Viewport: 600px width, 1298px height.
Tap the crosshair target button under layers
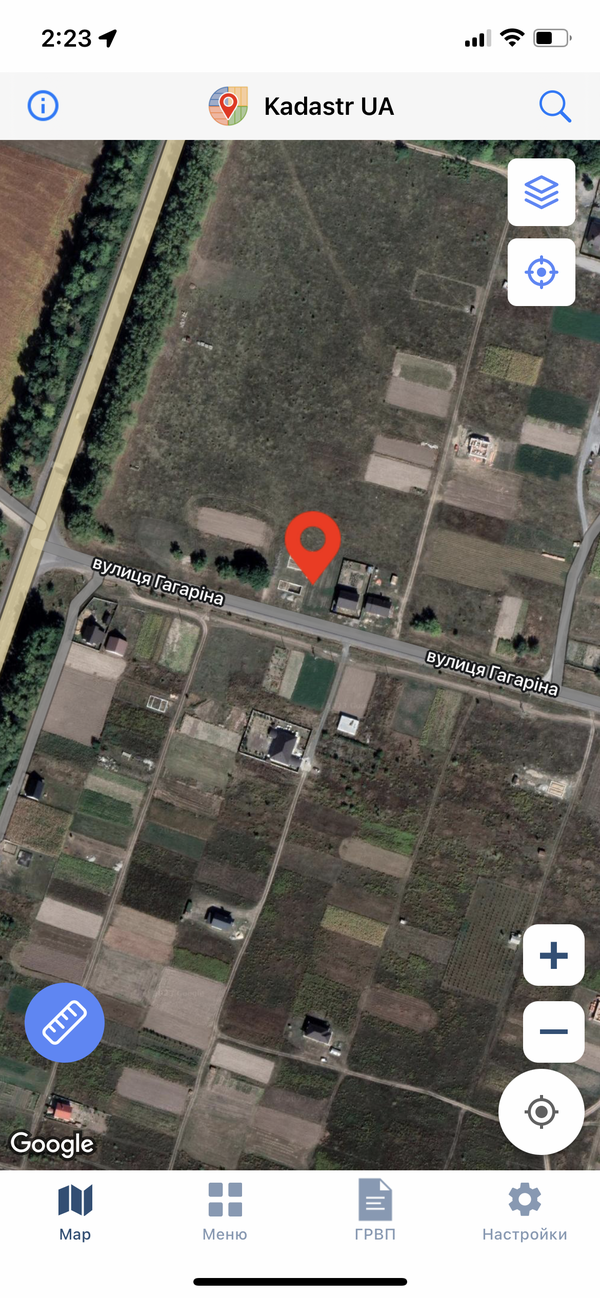click(x=541, y=271)
